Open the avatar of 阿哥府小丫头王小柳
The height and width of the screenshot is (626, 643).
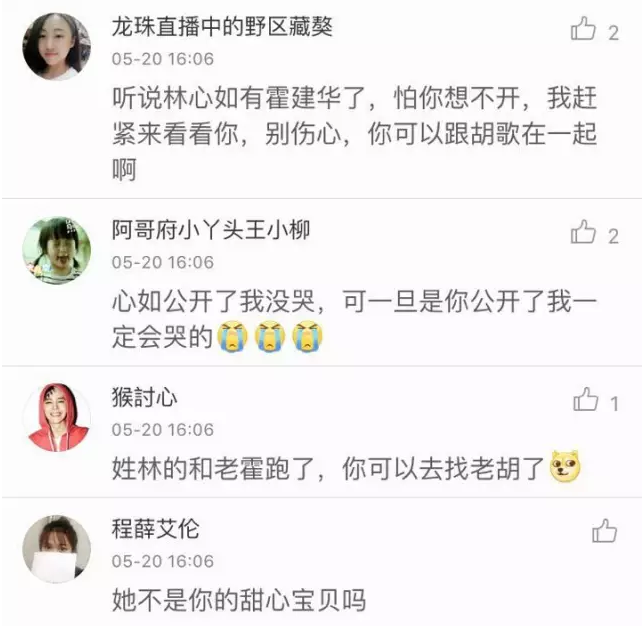(57, 248)
